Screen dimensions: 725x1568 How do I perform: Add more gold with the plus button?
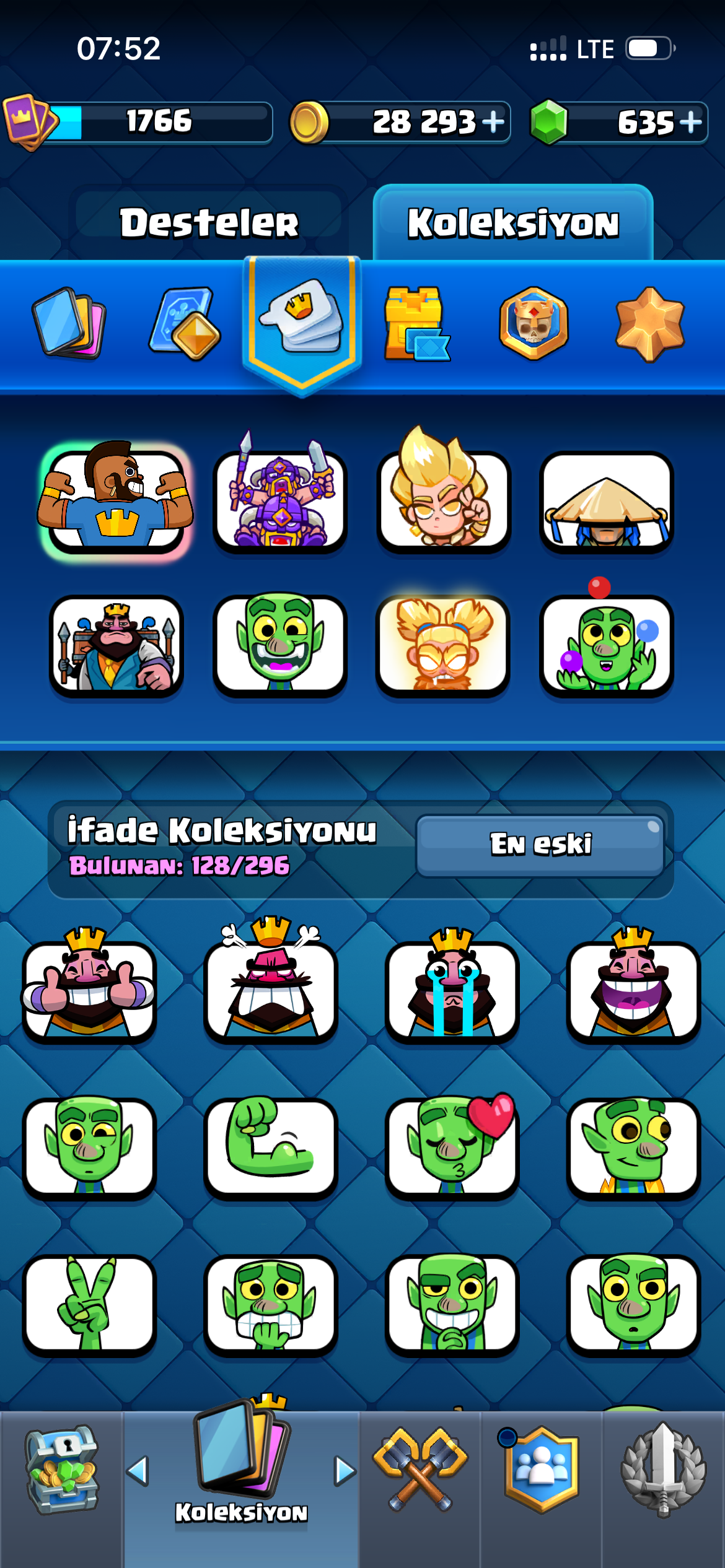[x=493, y=122]
